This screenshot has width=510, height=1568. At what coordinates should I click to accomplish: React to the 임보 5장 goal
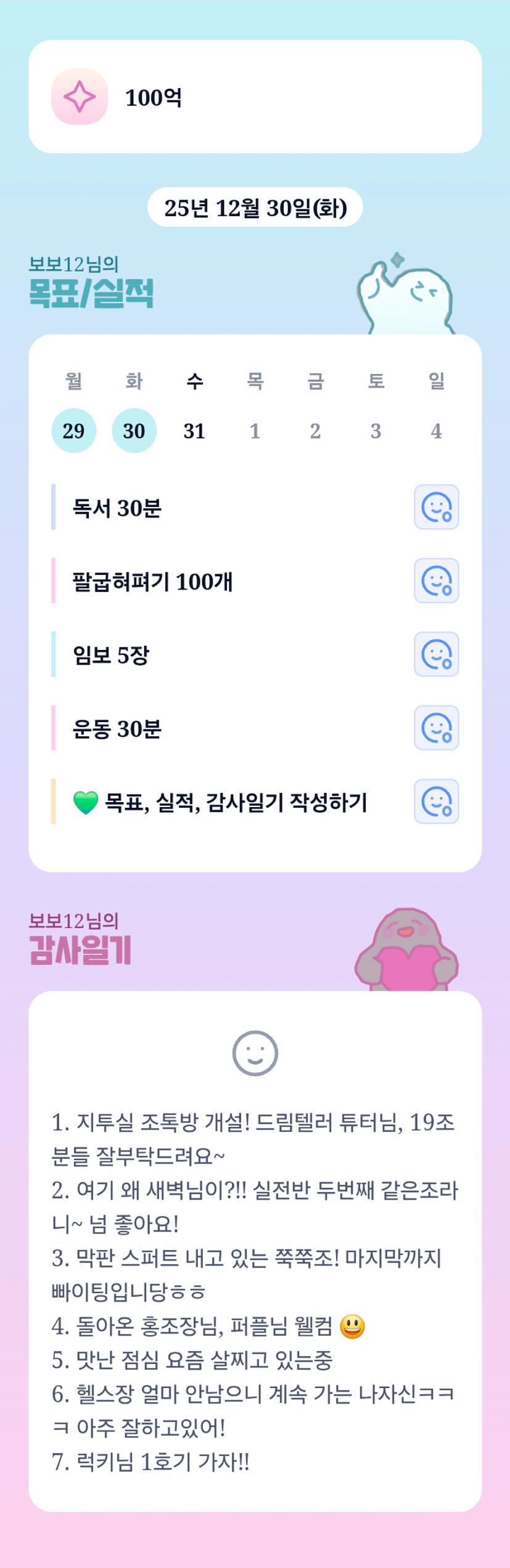pyautogui.click(x=436, y=654)
